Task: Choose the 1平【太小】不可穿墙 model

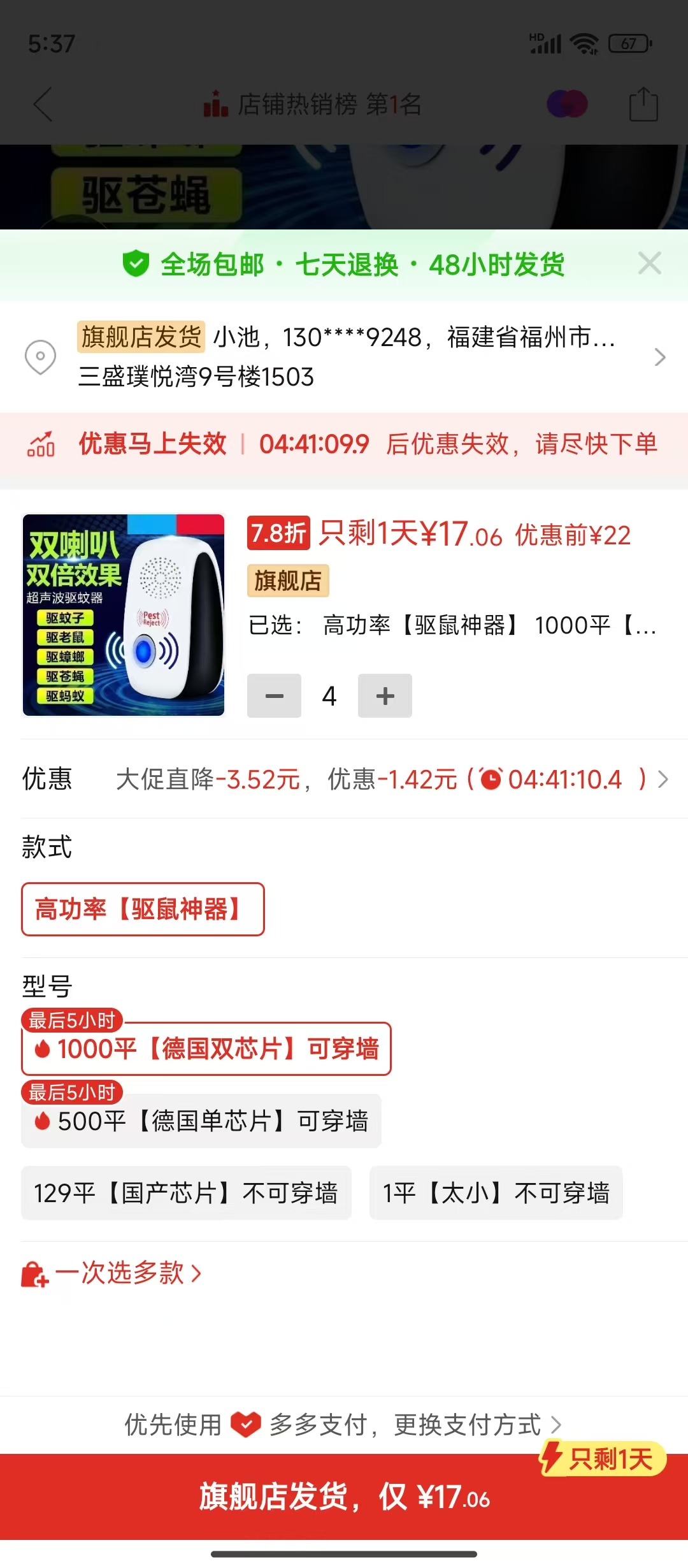Action: pyautogui.click(x=496, y=1193)
